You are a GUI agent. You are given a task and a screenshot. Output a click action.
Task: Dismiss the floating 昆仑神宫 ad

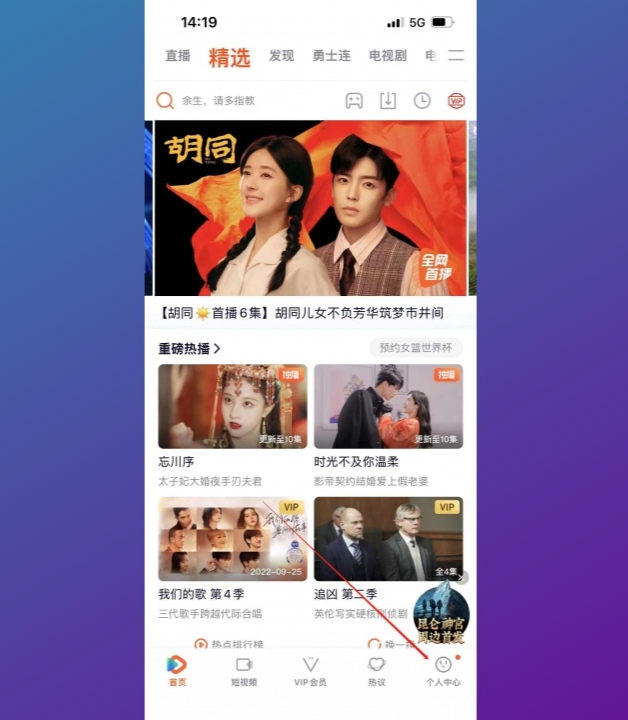[x=462, y=578]
